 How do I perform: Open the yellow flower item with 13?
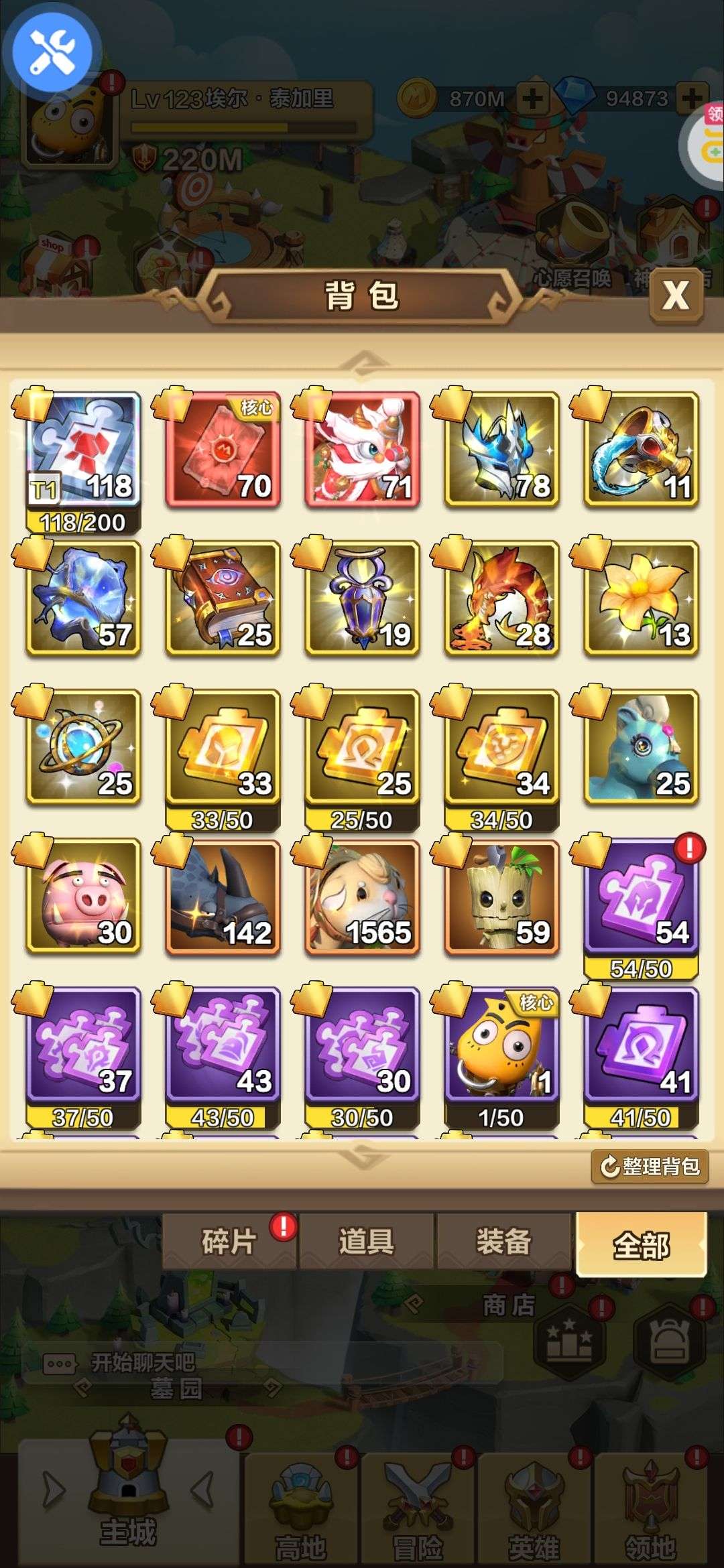click(x=641, y=598)
